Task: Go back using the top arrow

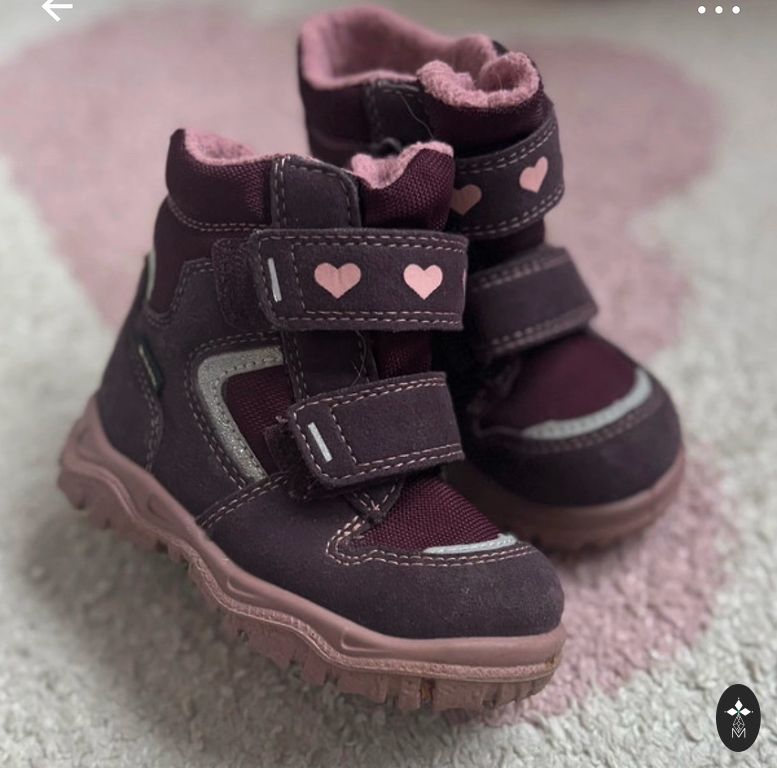Action: 57,10
